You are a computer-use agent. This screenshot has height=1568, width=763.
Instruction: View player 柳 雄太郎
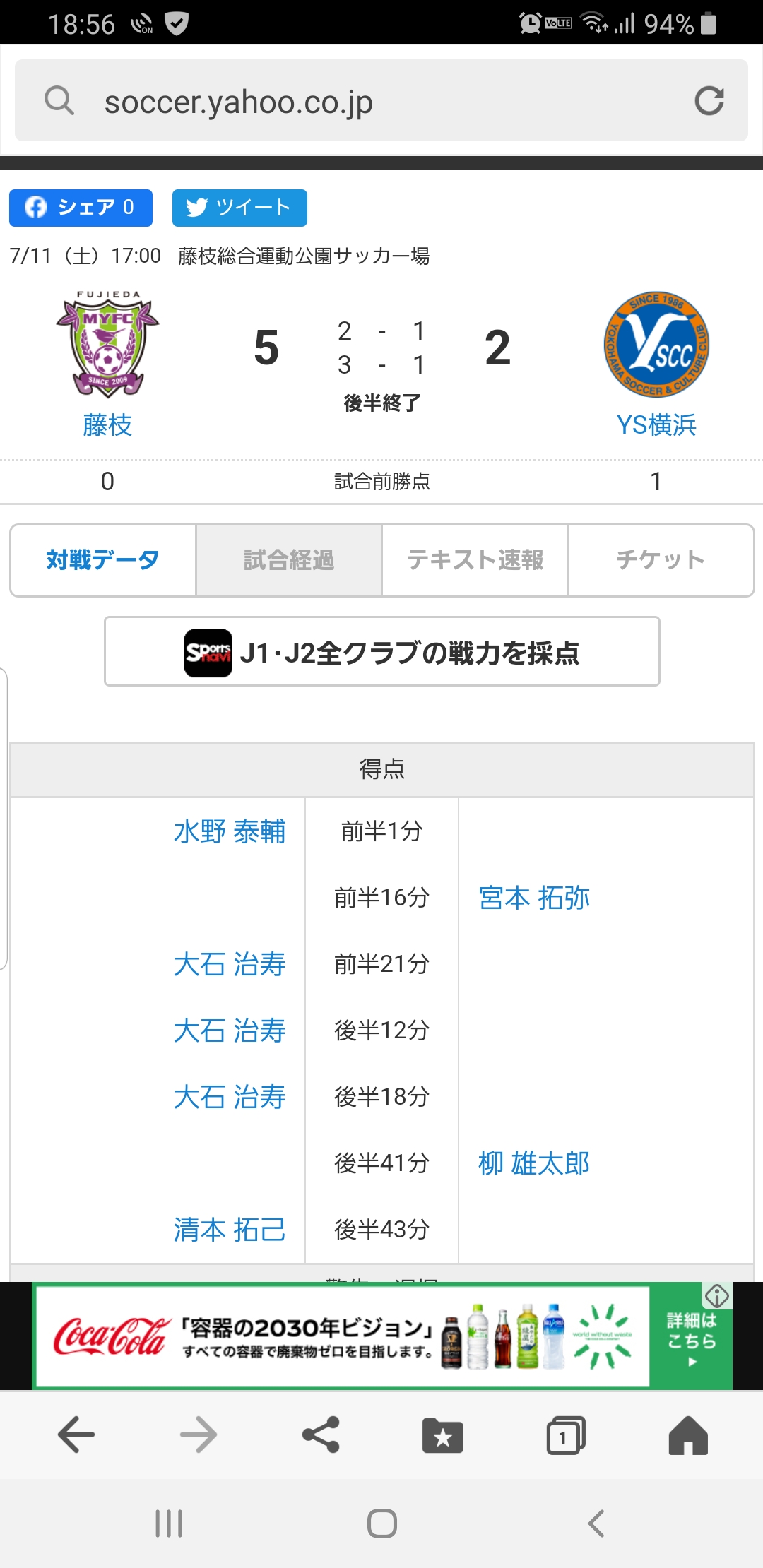[534, 1163]
